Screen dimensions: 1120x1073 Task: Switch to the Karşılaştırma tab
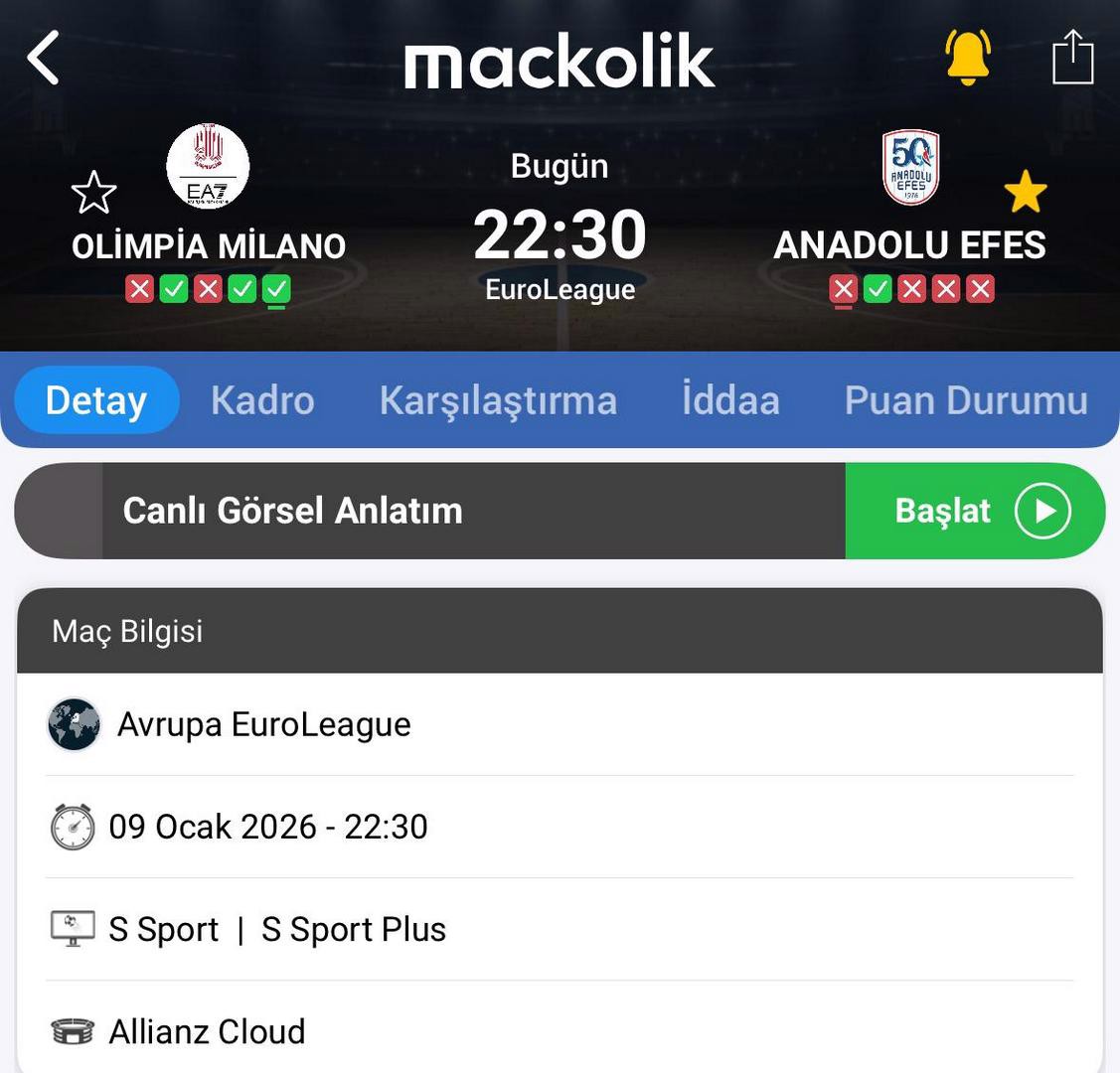tap(498, 400)
